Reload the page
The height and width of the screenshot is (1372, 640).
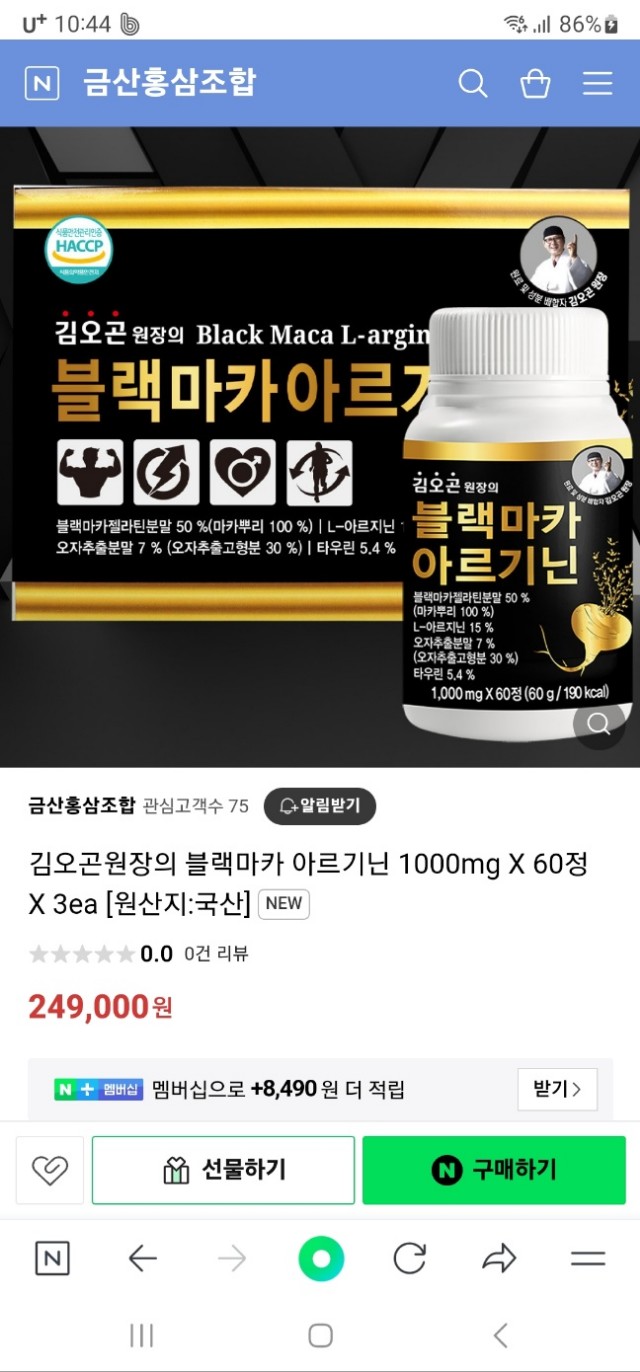click(409, 1258)
